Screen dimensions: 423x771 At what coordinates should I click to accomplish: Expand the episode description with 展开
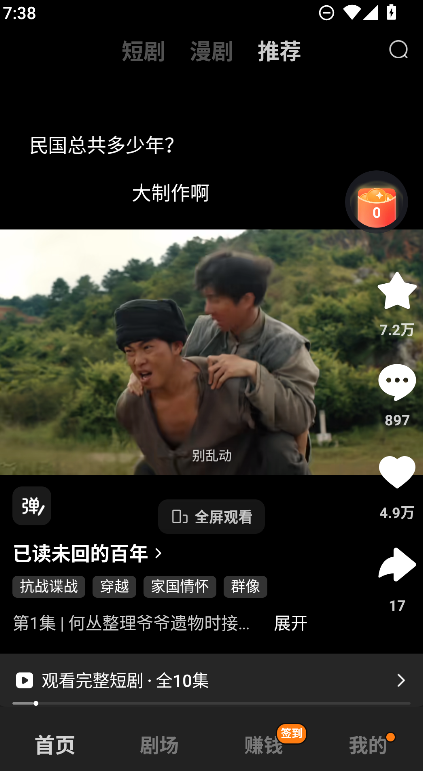coord(291,623)
